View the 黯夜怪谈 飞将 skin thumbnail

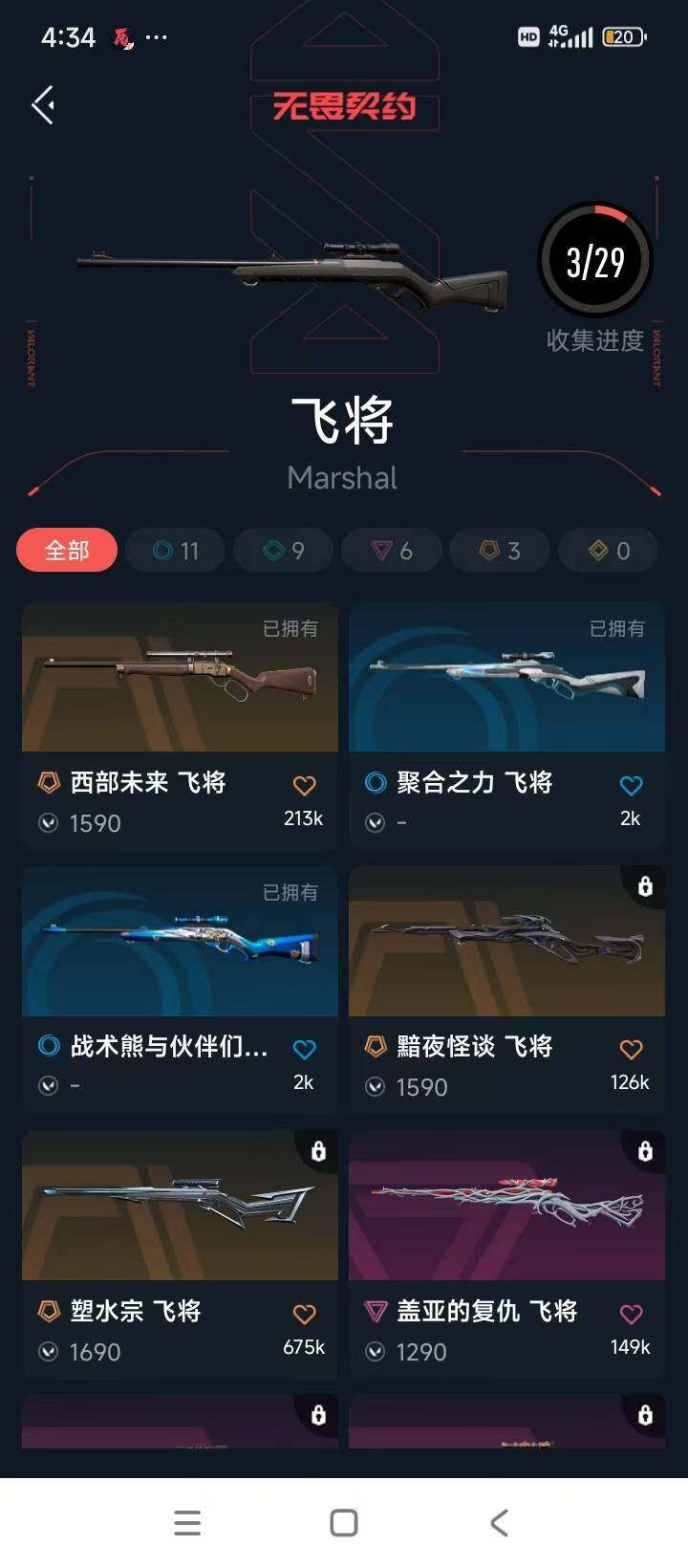pos(506,942)
